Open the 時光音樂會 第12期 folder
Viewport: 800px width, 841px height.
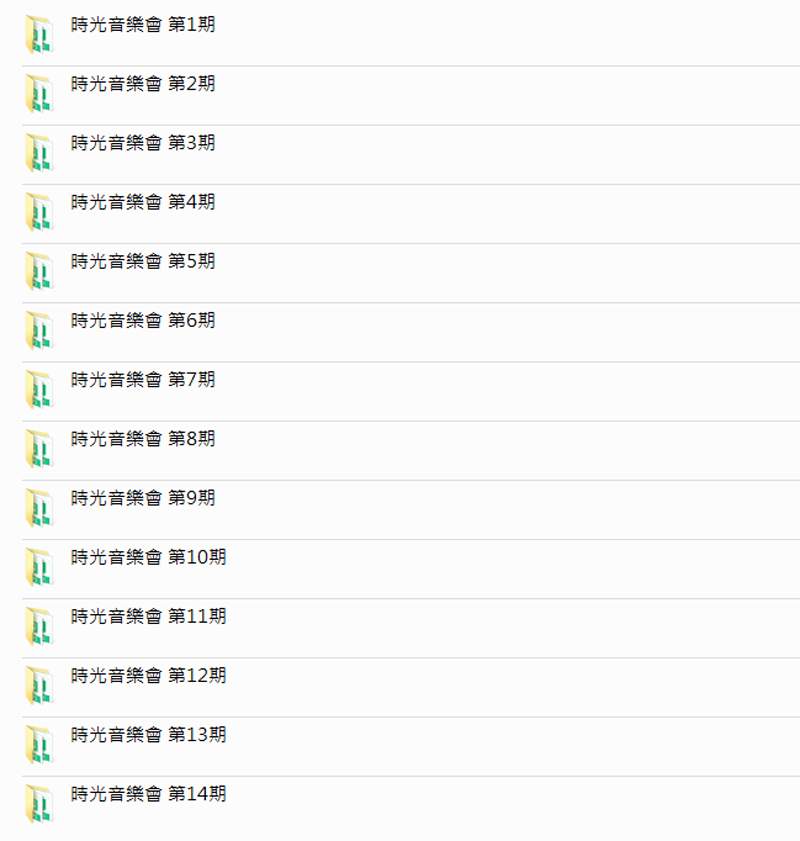148,675
